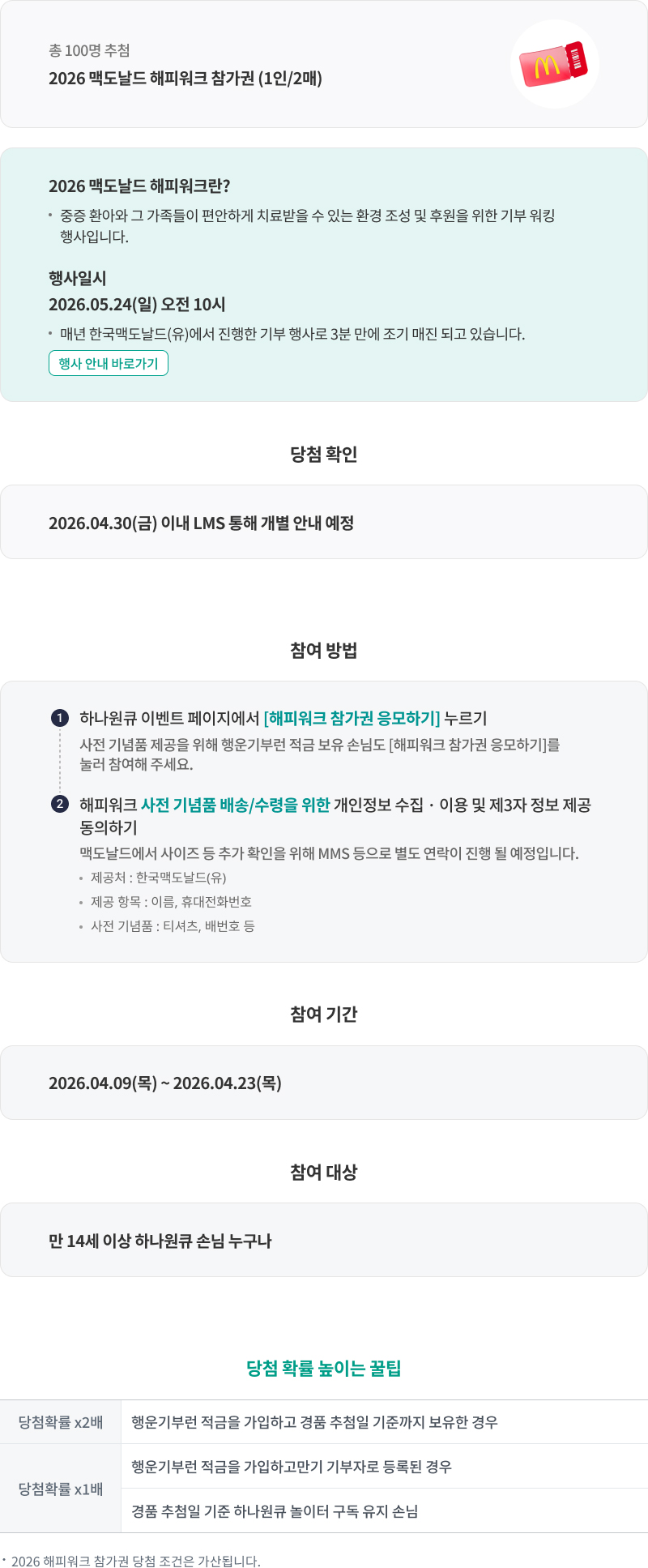Open the 행사 안내 바로가기 button
This screenshot has width=648, height=1568.
pos(109,363)
